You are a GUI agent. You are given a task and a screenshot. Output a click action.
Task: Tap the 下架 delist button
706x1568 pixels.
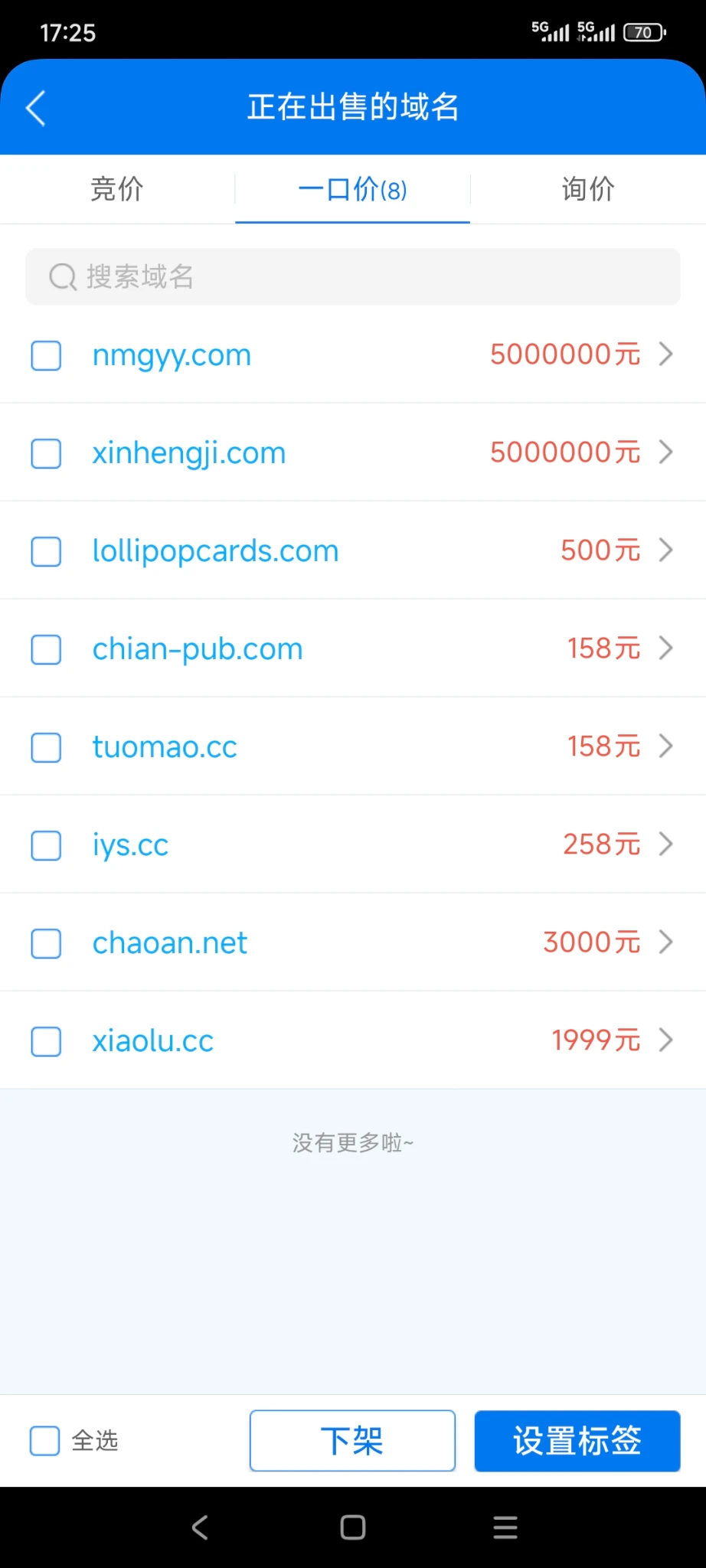pos(352,1441)
